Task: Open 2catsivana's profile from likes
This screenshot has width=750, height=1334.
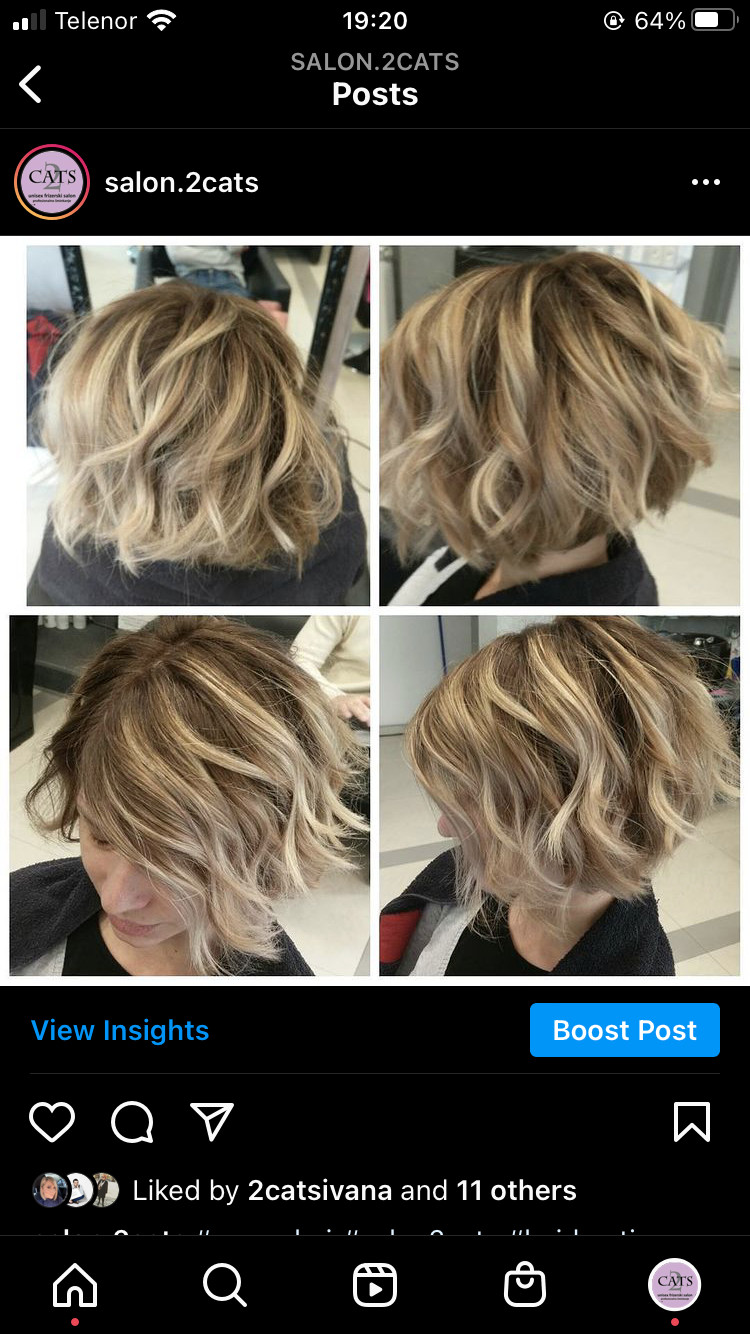Action: tap(320, 1190)
